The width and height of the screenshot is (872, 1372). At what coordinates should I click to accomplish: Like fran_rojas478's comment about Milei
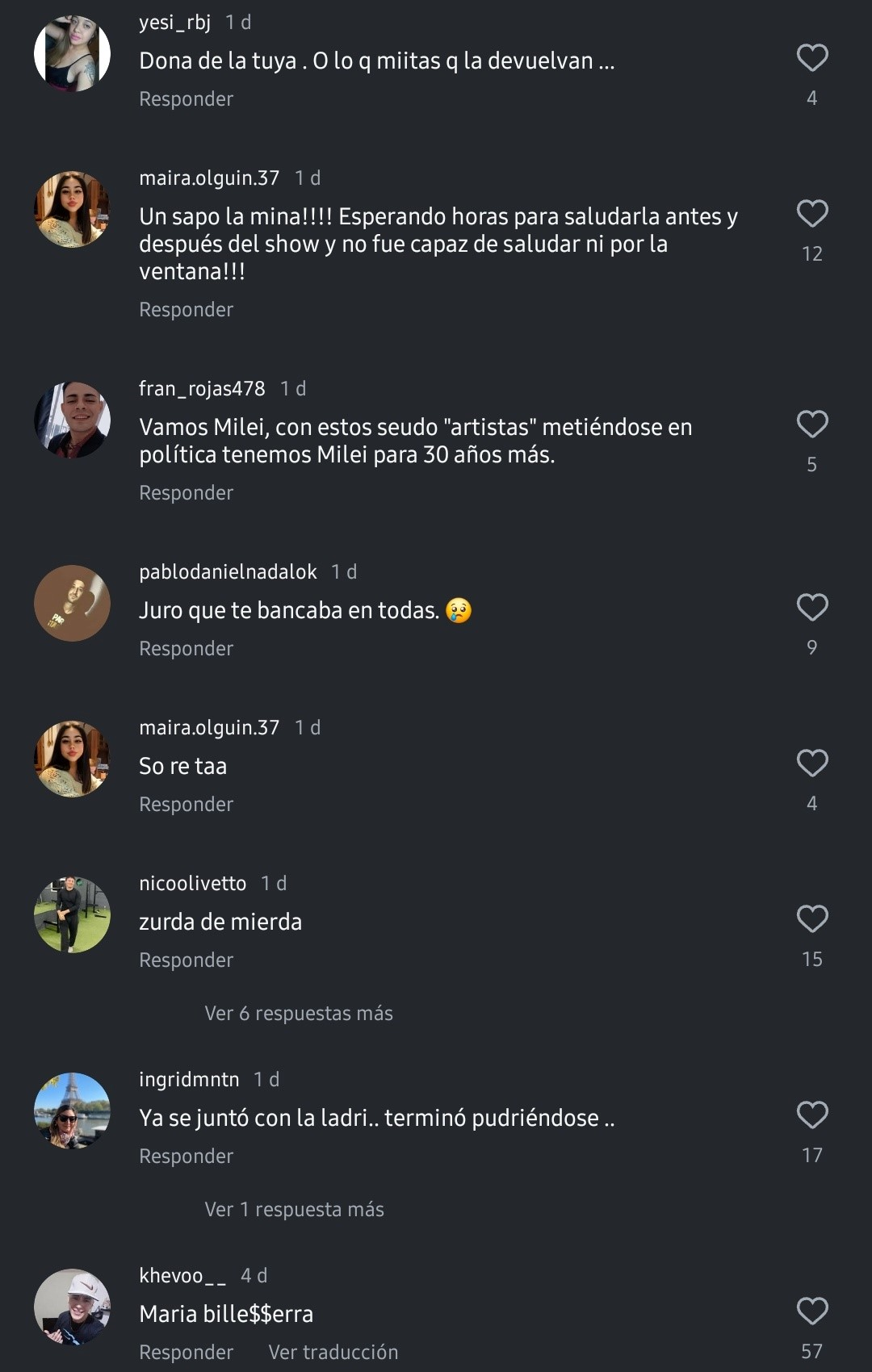coord(811,425)
